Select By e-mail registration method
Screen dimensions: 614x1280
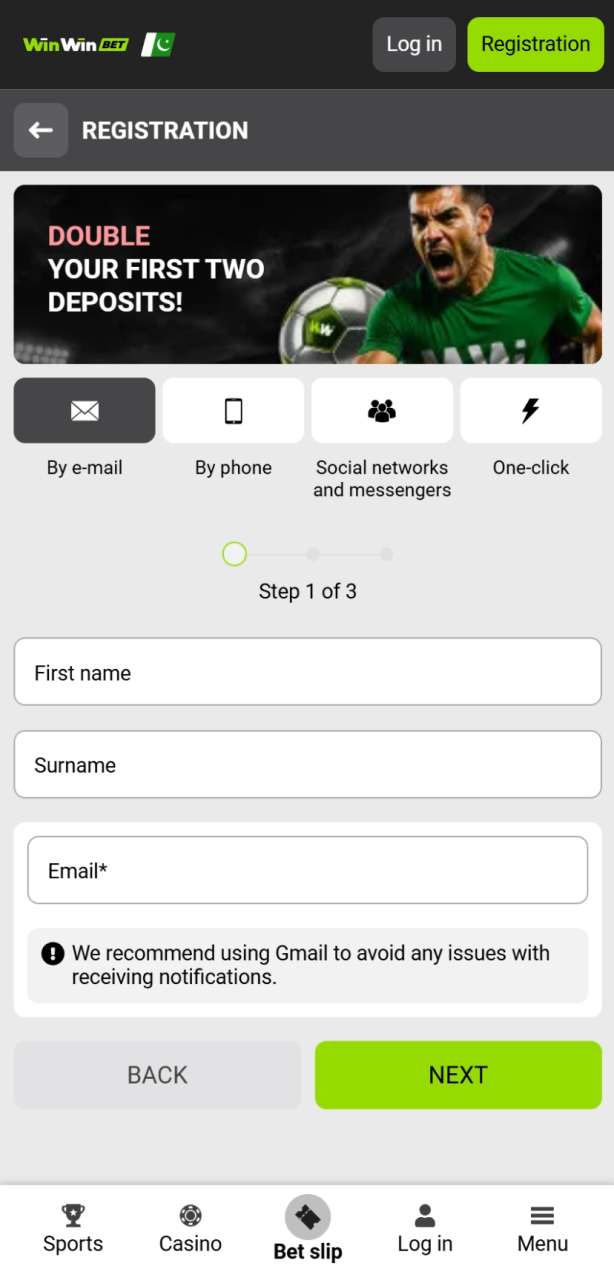85,411
